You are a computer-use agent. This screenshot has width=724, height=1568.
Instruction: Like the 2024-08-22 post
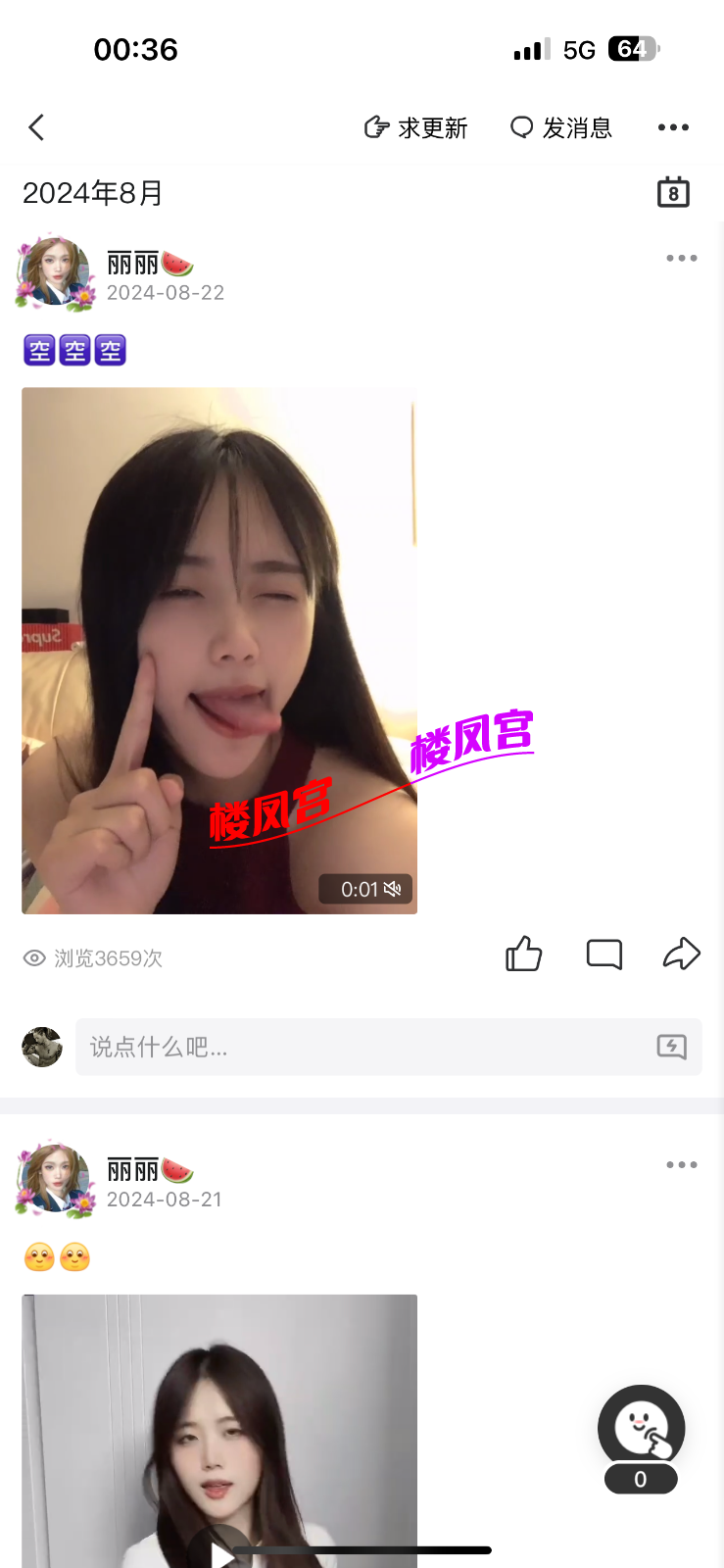click(x=523, y=954)
